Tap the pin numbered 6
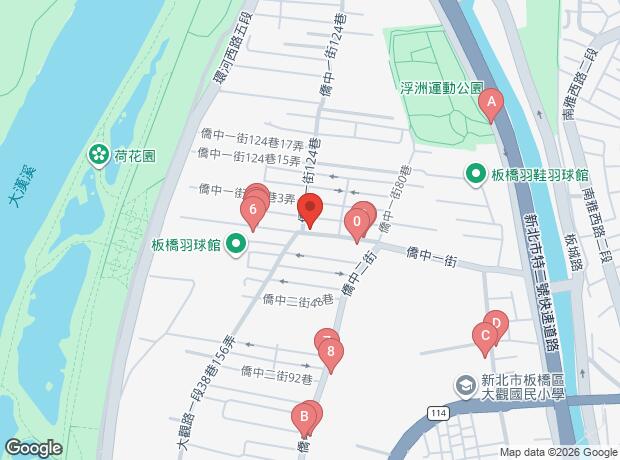Screen dimensions: 620x460 (x=253, y=211)
